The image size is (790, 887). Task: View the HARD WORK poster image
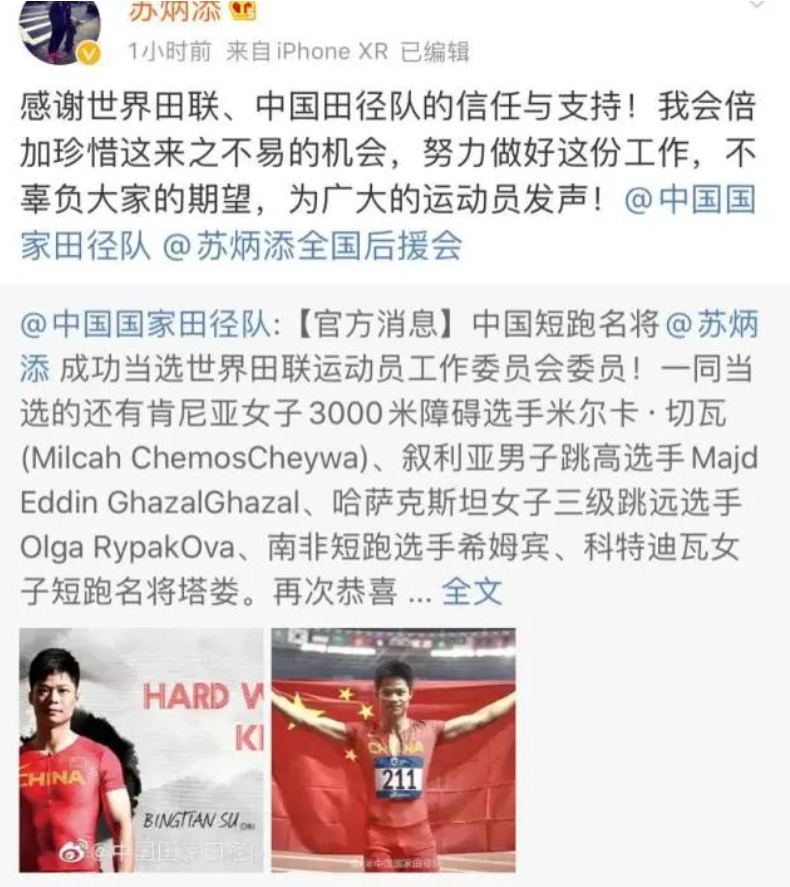(141, 750)
